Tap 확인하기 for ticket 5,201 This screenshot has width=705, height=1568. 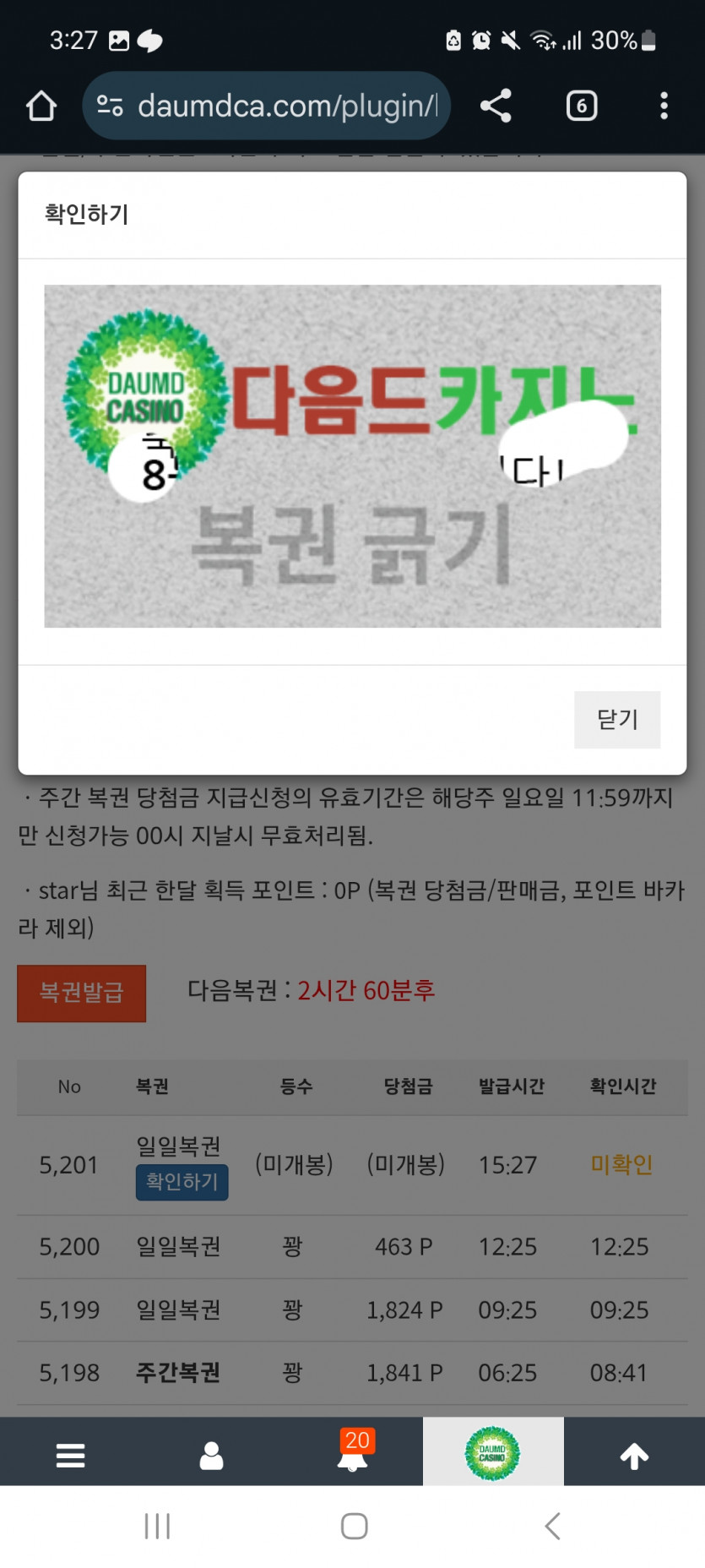pos(182,1181)
